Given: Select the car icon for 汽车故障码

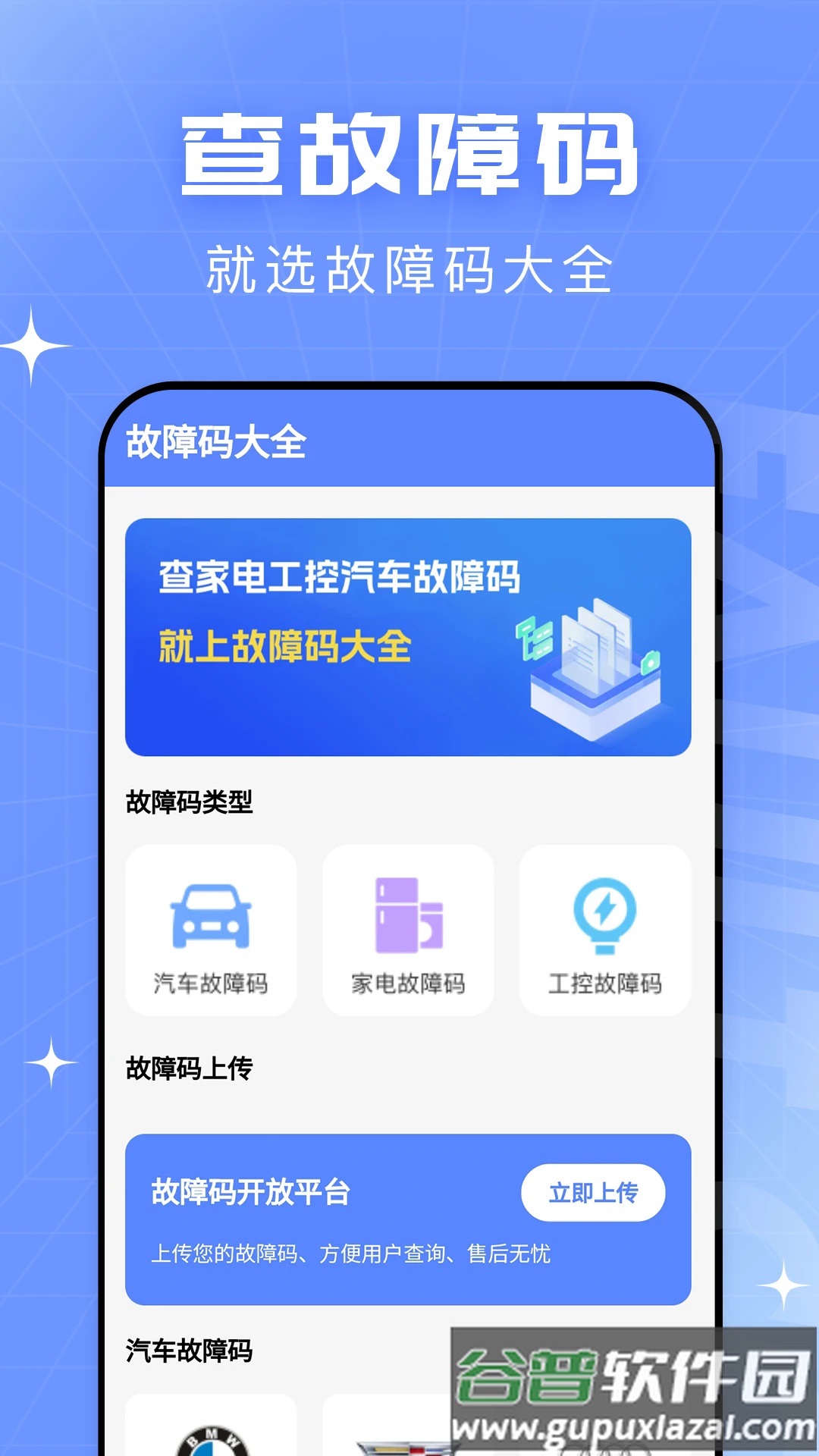Looking at the screenshot, I should pos(212,915).
